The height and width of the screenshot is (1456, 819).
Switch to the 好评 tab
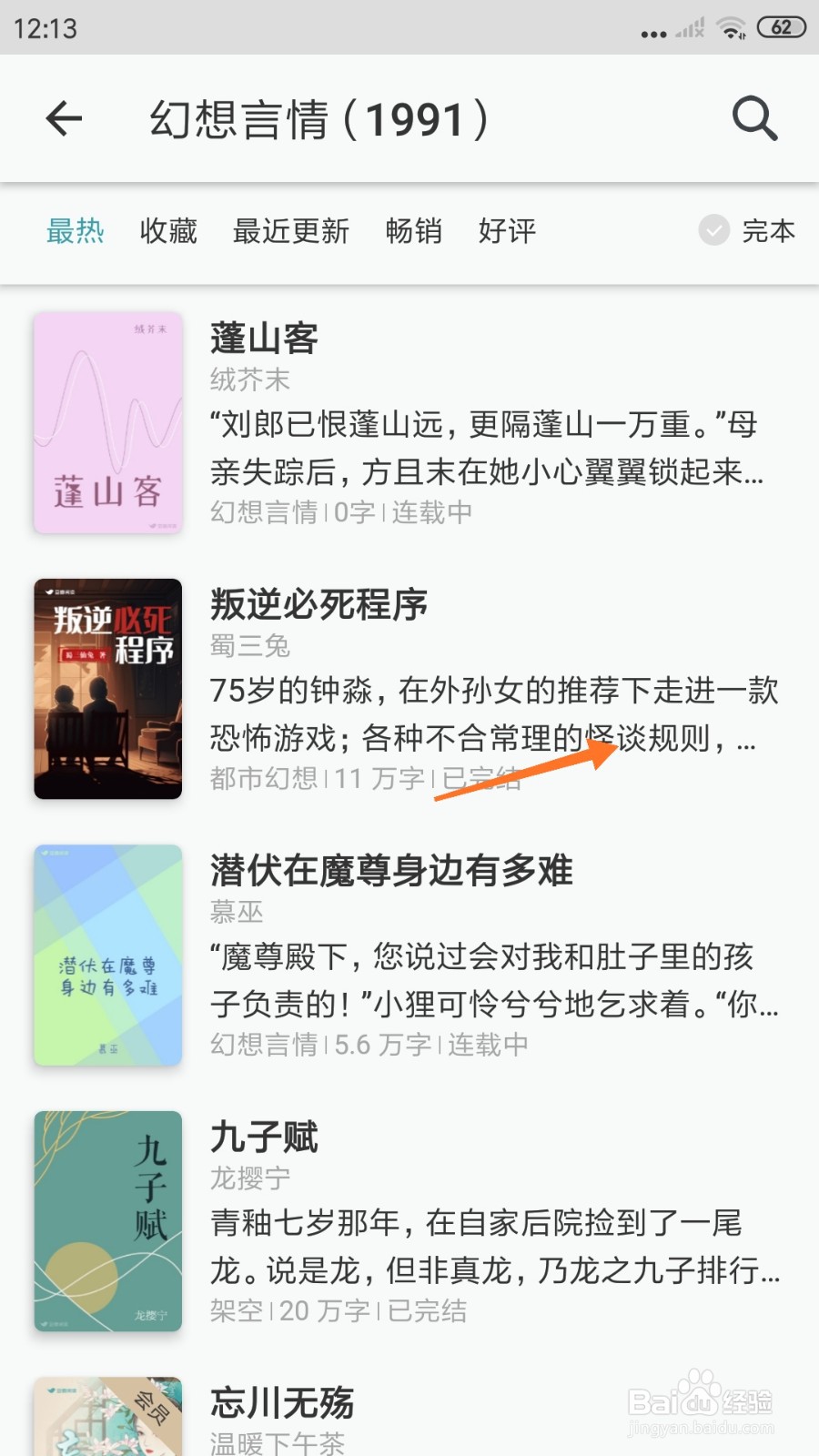507,231
